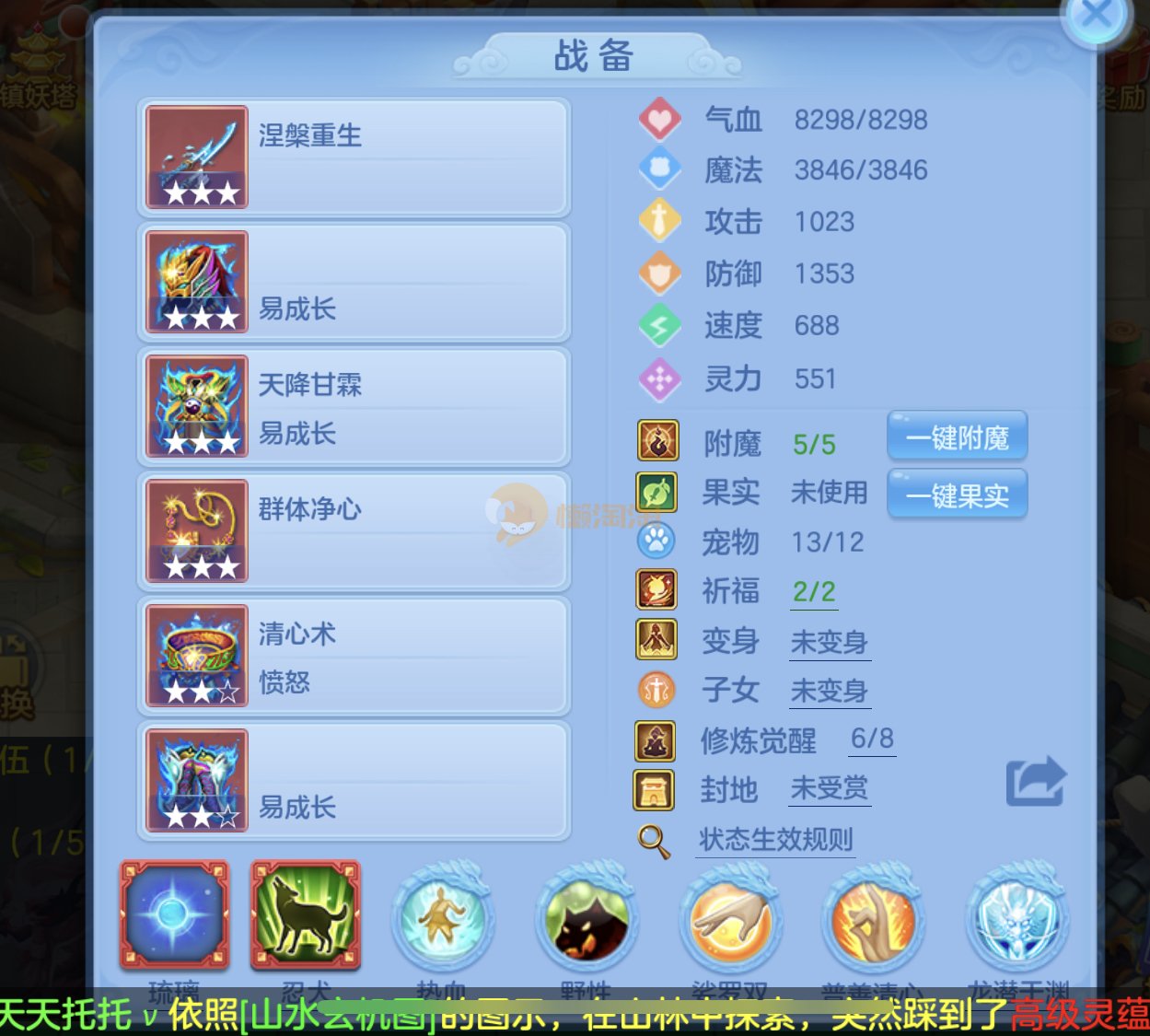Tap the 忍犬 wolf skill icon
Viewport: 1150px width, 1036px height.
(x=306, y=914)
